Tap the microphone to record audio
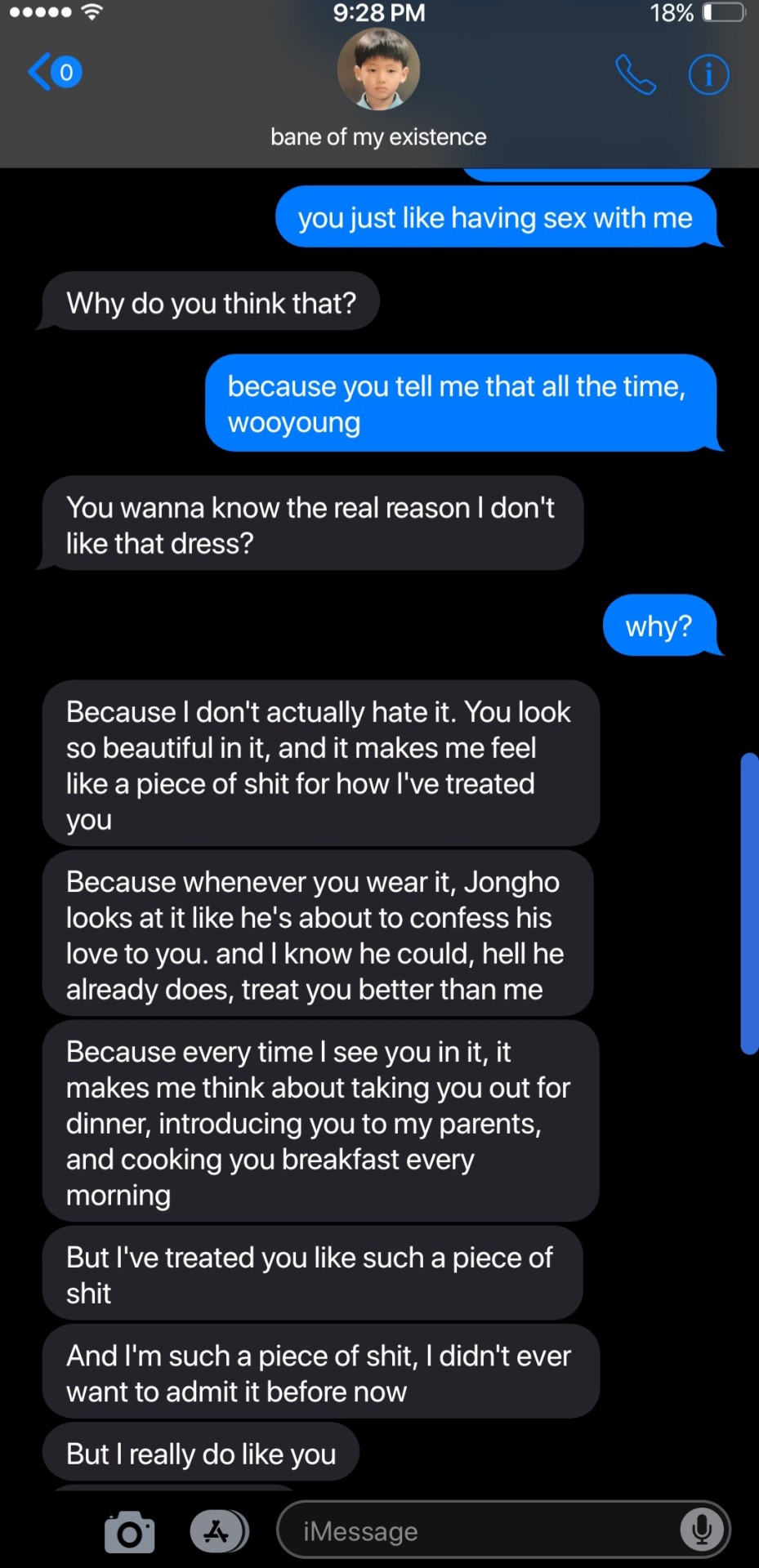 coord(701,1530)
